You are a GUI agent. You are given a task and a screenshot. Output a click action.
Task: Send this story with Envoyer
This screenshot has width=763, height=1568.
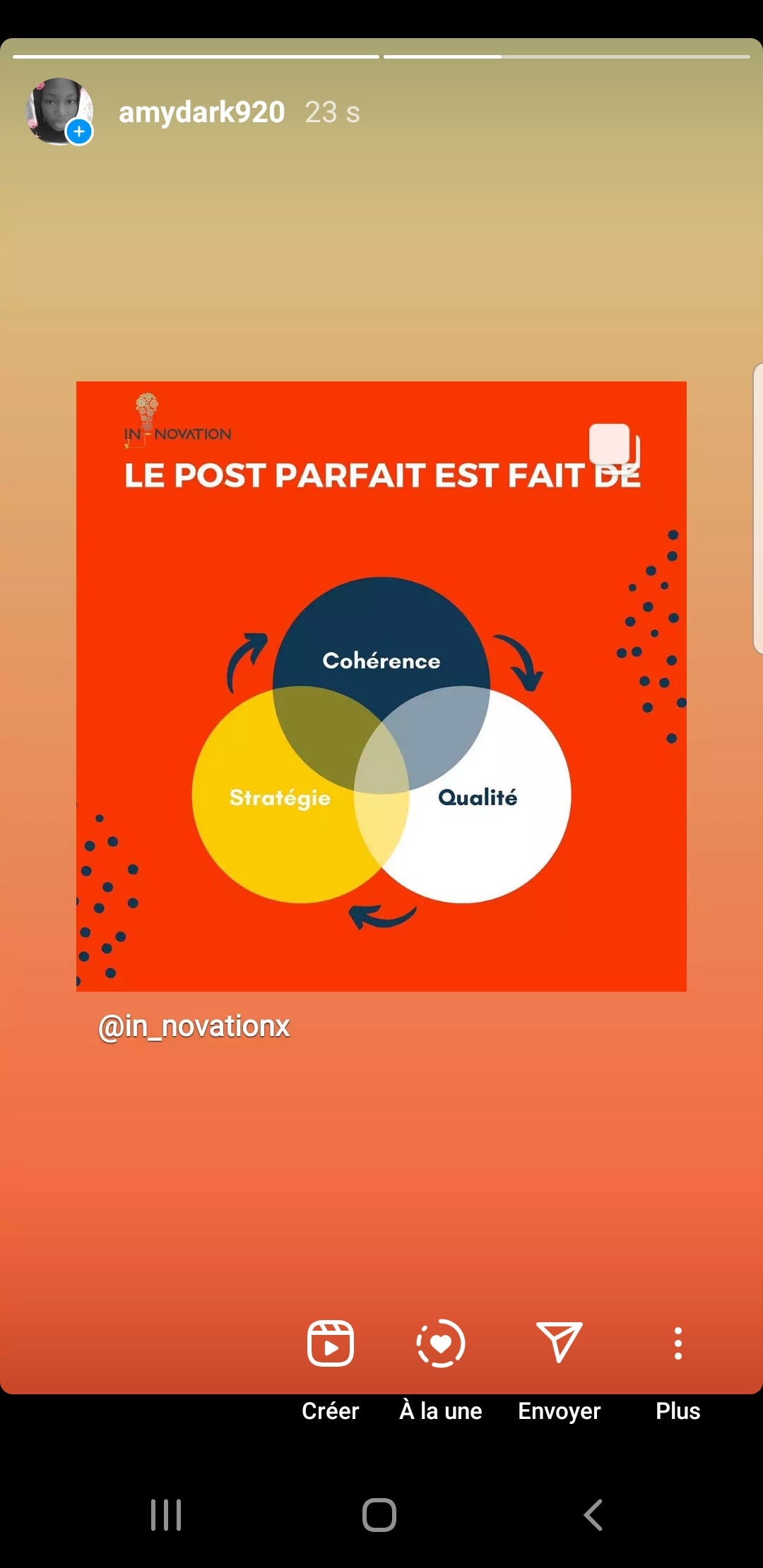click(559, 1368)
